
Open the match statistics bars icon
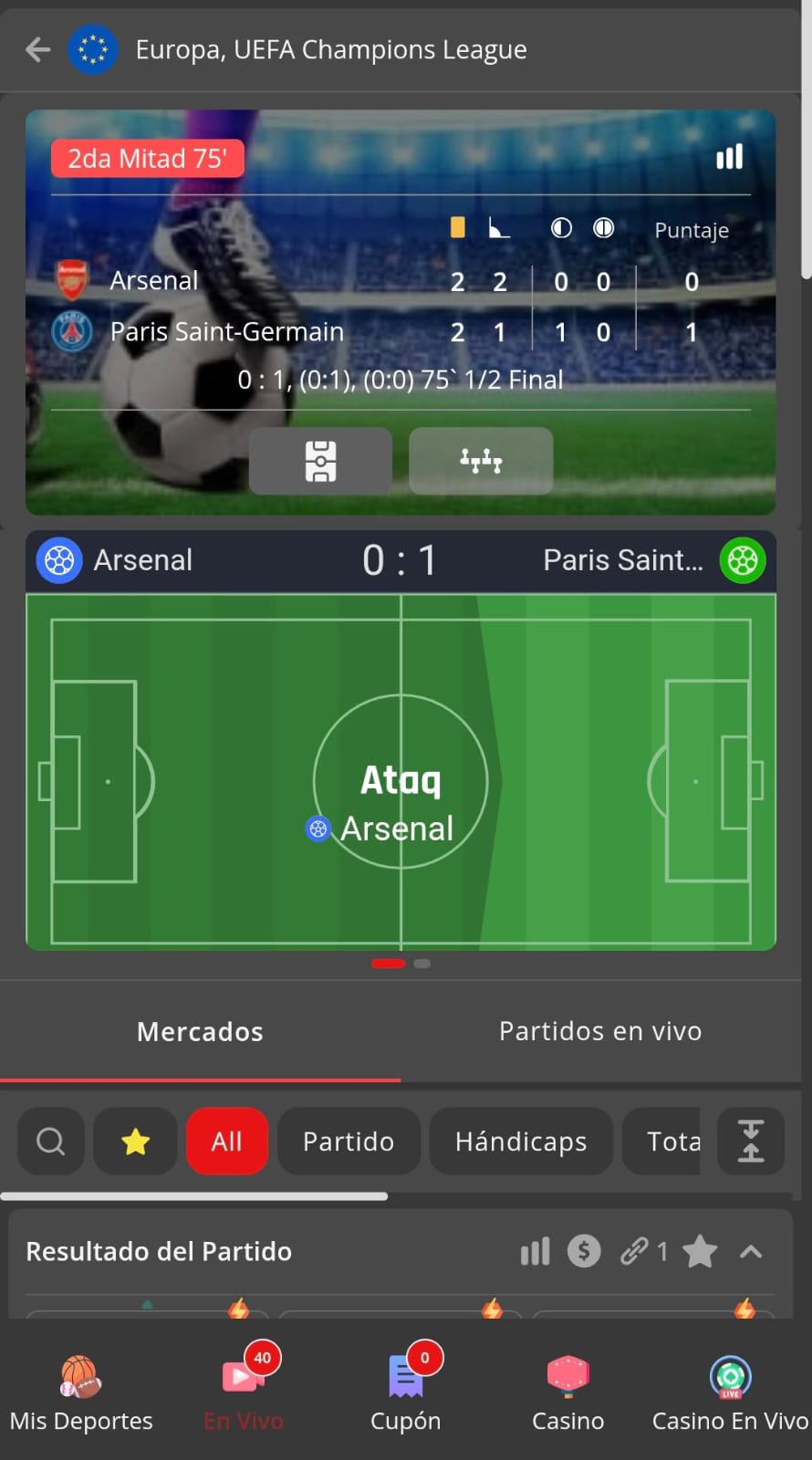729,157
